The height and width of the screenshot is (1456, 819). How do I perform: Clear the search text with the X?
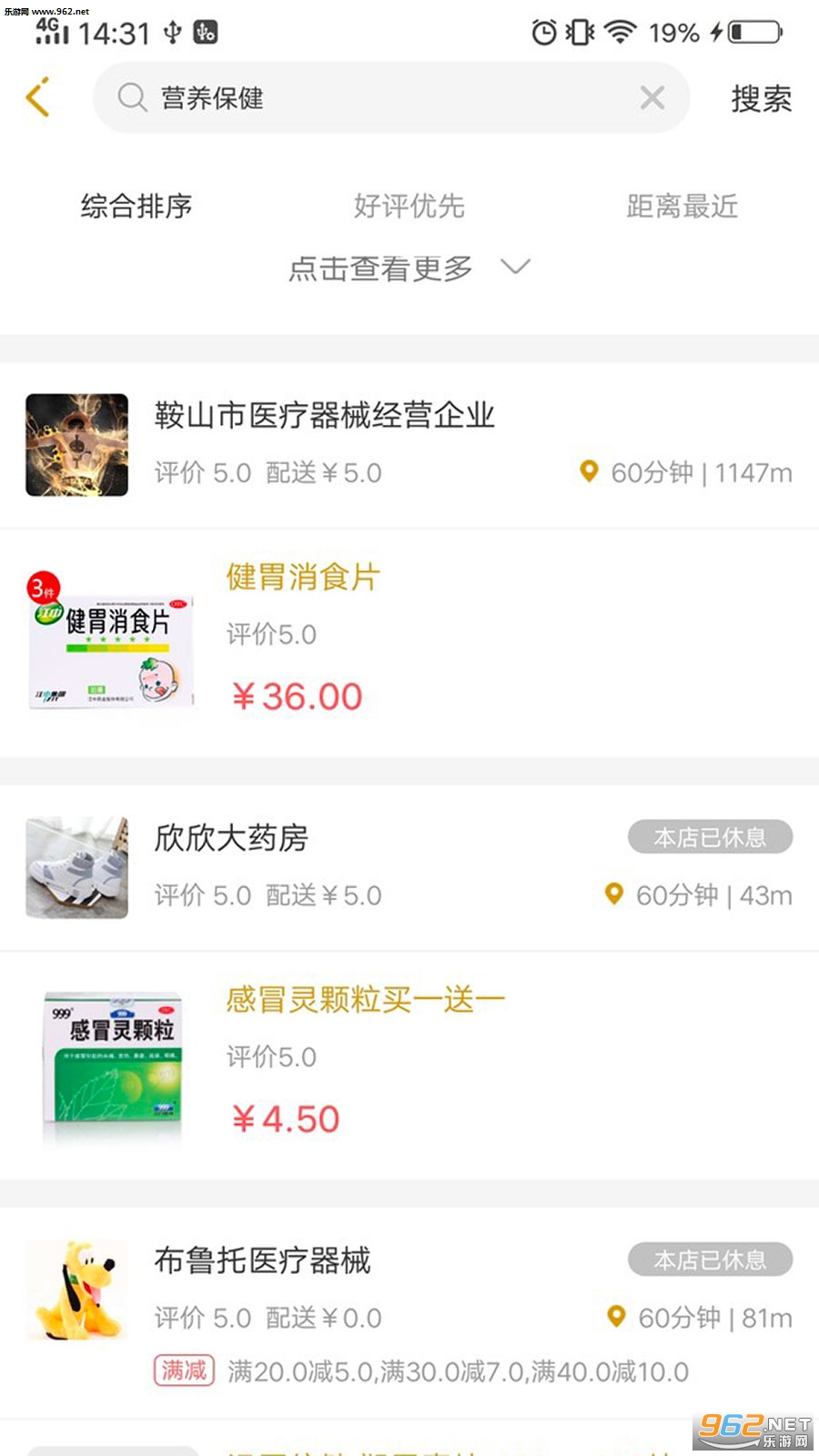pos(652,97)
